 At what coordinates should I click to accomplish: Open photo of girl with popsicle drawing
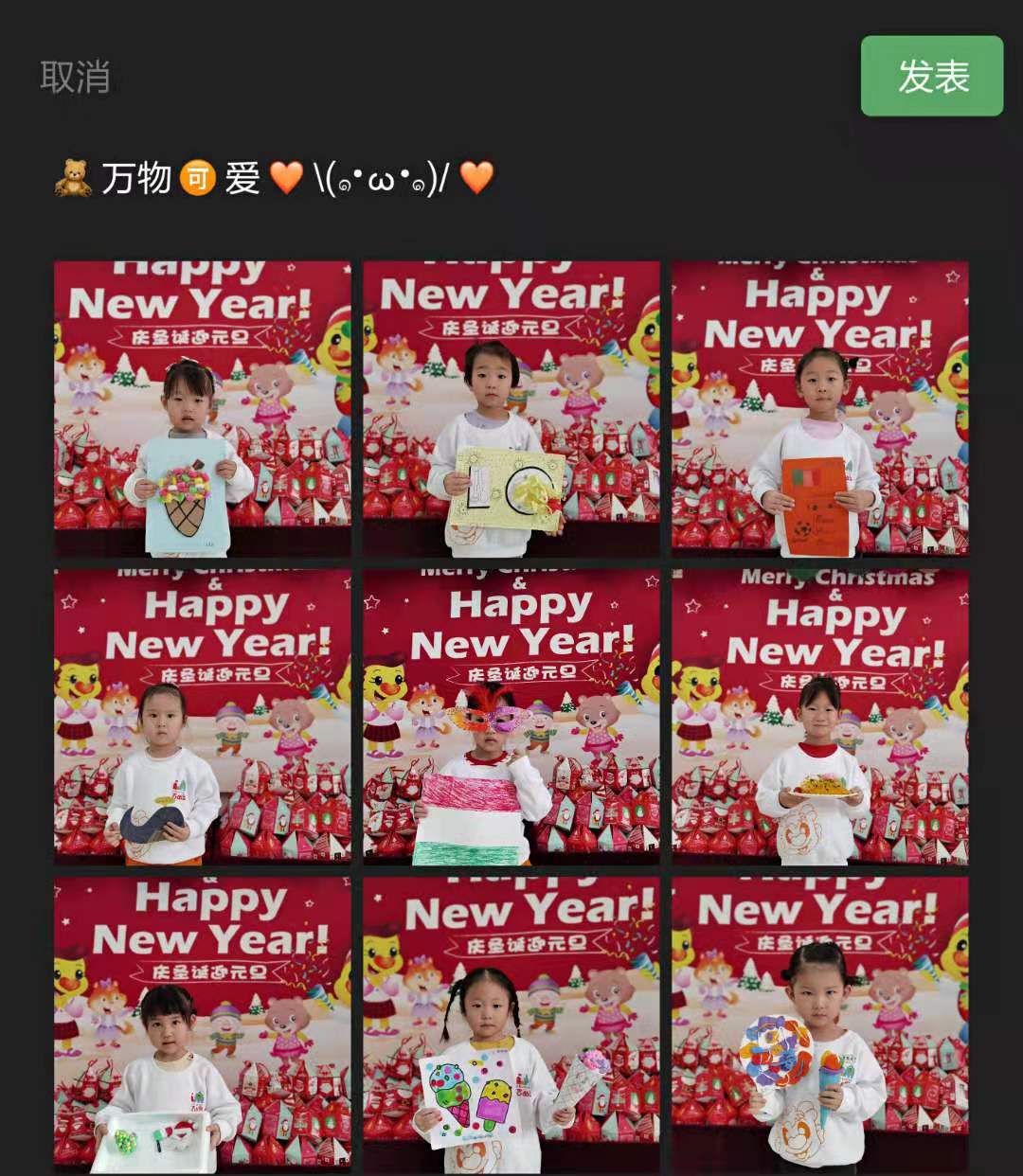click(x=511, y=1023)
